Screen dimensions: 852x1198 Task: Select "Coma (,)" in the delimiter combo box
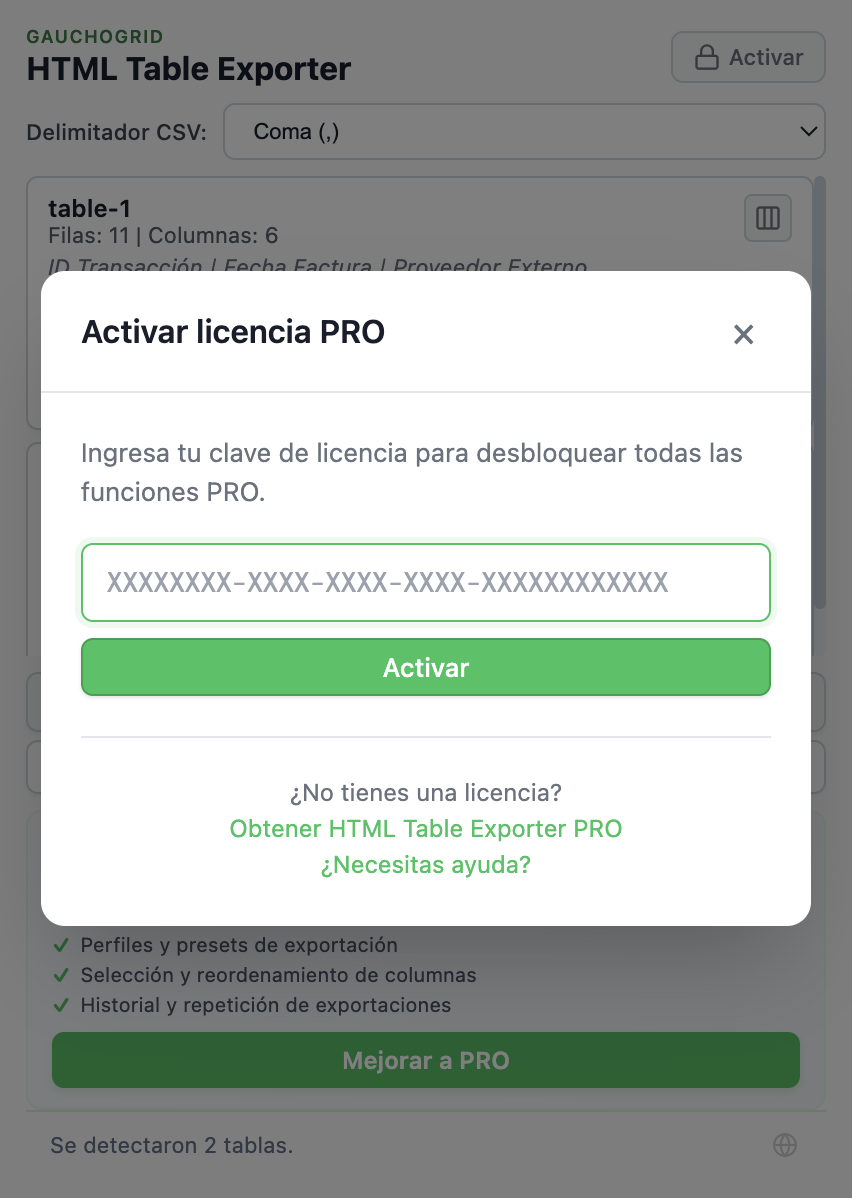(525, 131)
